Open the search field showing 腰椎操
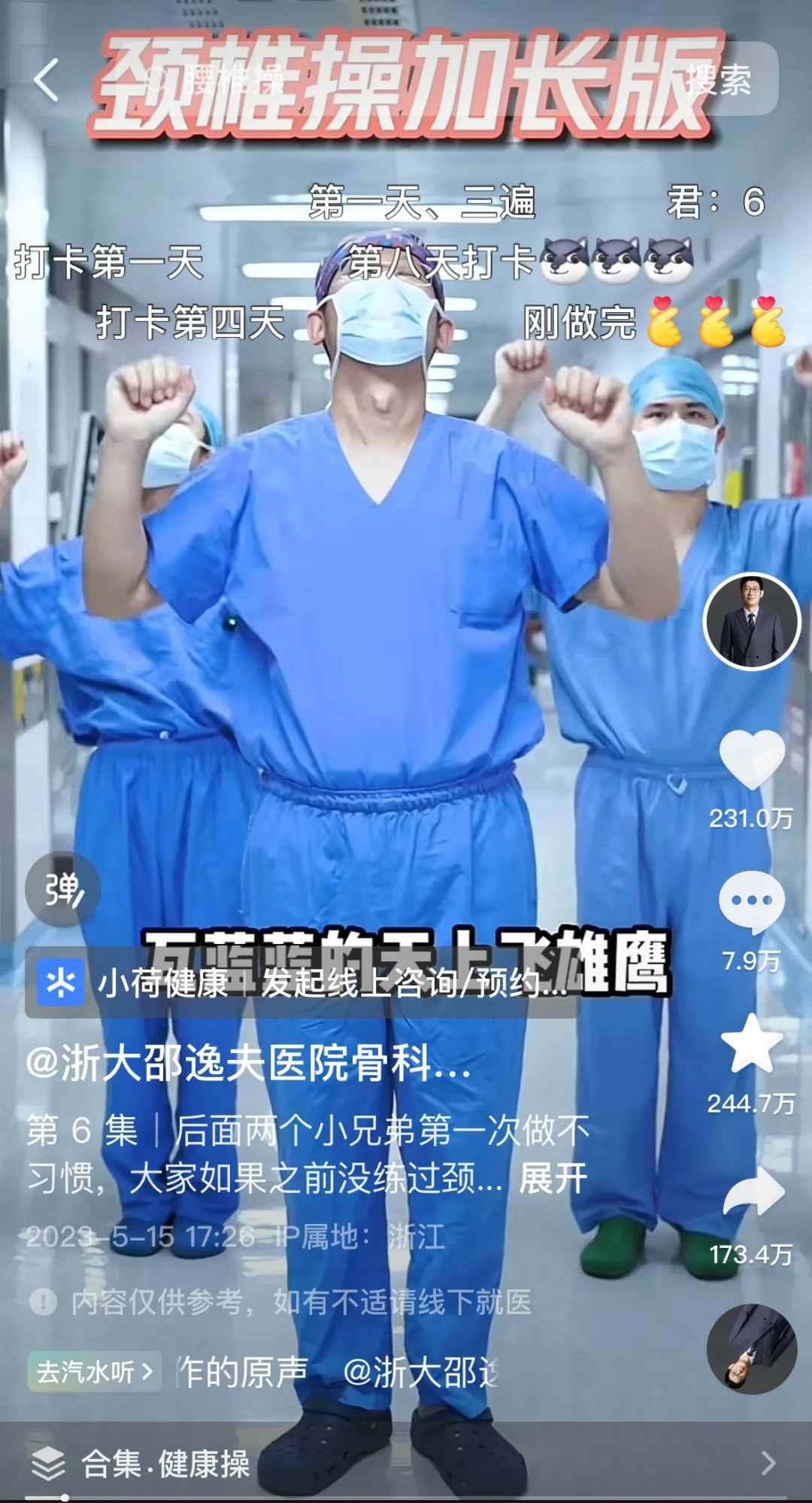The image size is (812, 1503). coord(376,80)
